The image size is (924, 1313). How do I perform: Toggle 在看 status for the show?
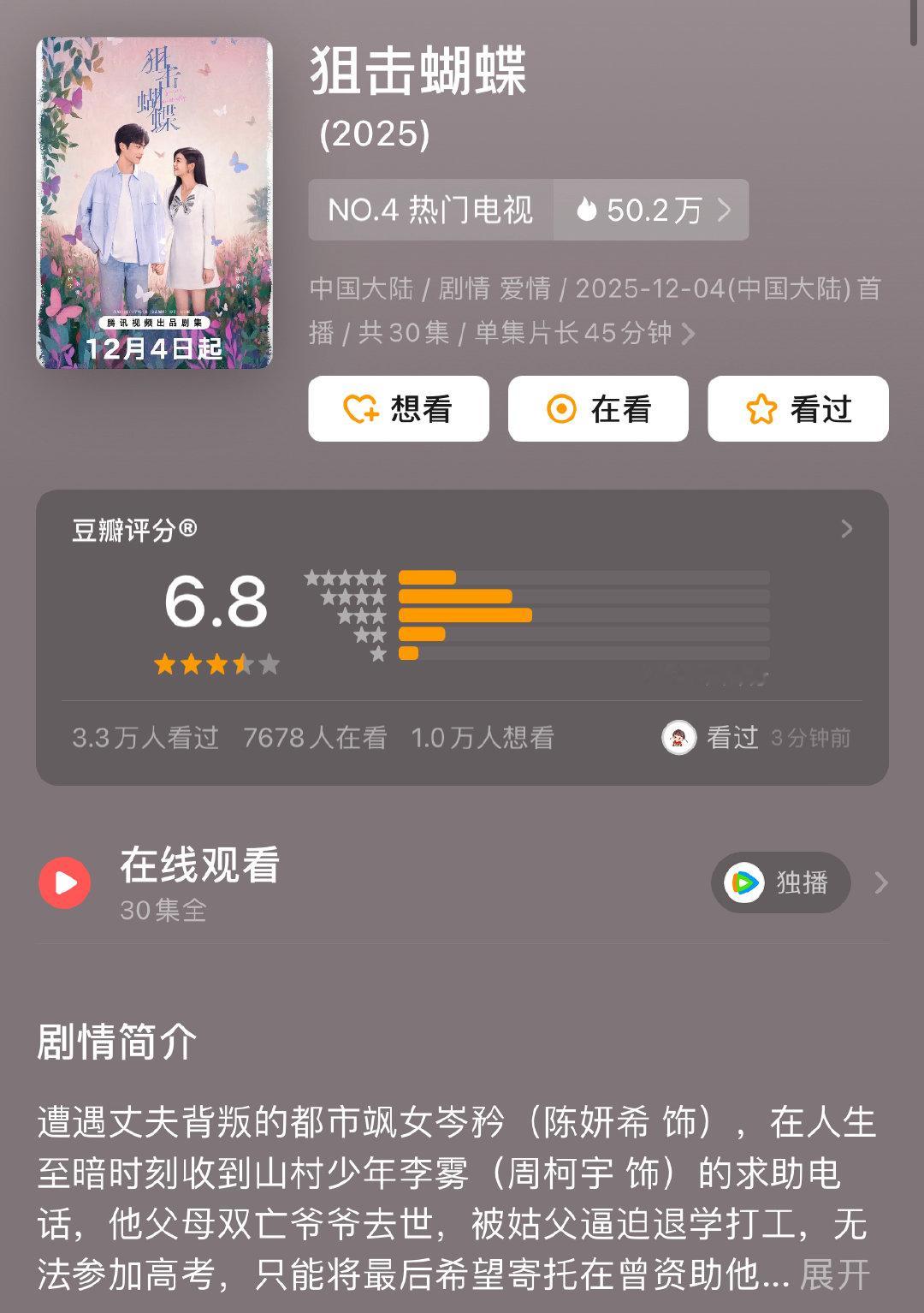[x=597, y=409]
